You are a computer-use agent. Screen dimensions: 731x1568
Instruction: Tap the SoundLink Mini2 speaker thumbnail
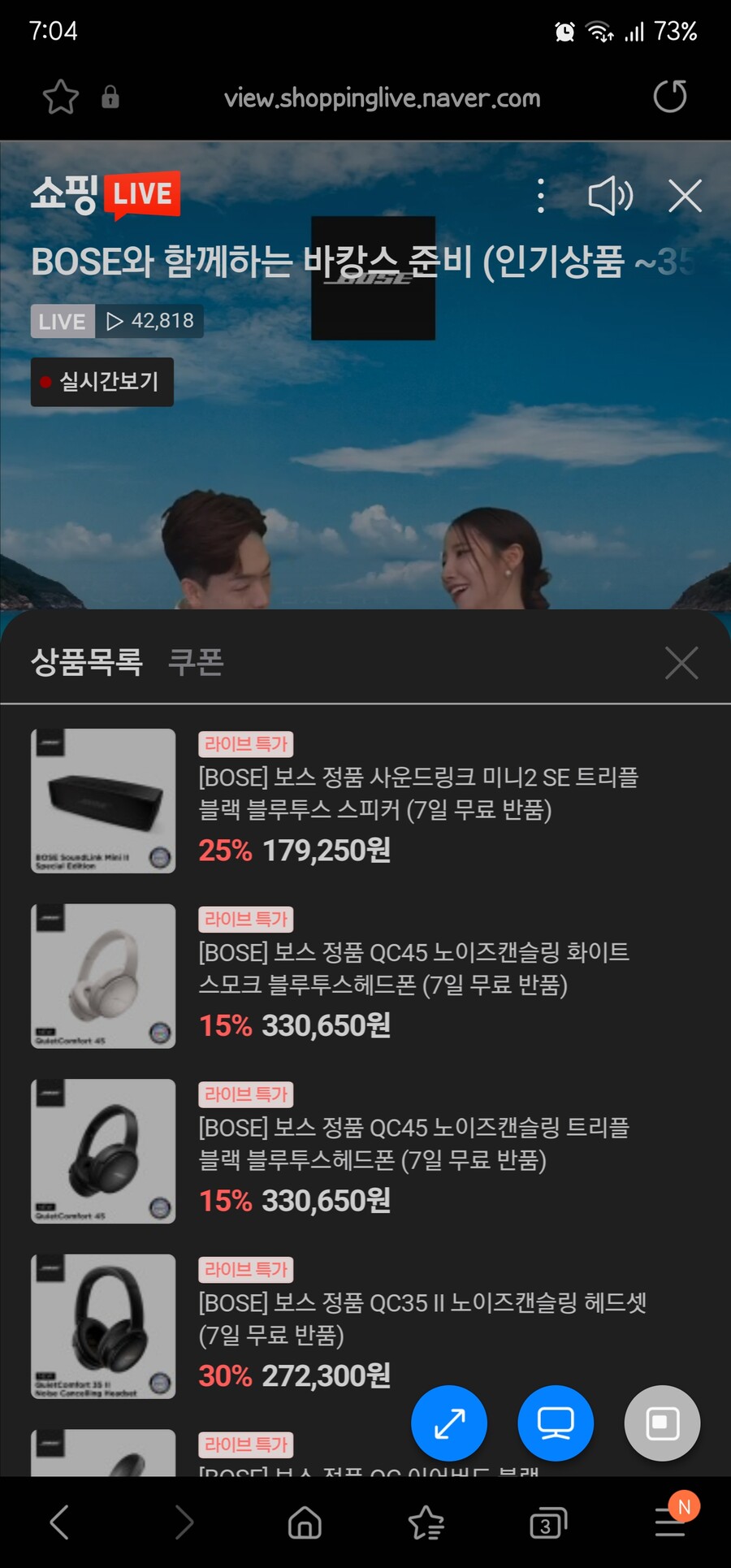[x=103, y=801]
